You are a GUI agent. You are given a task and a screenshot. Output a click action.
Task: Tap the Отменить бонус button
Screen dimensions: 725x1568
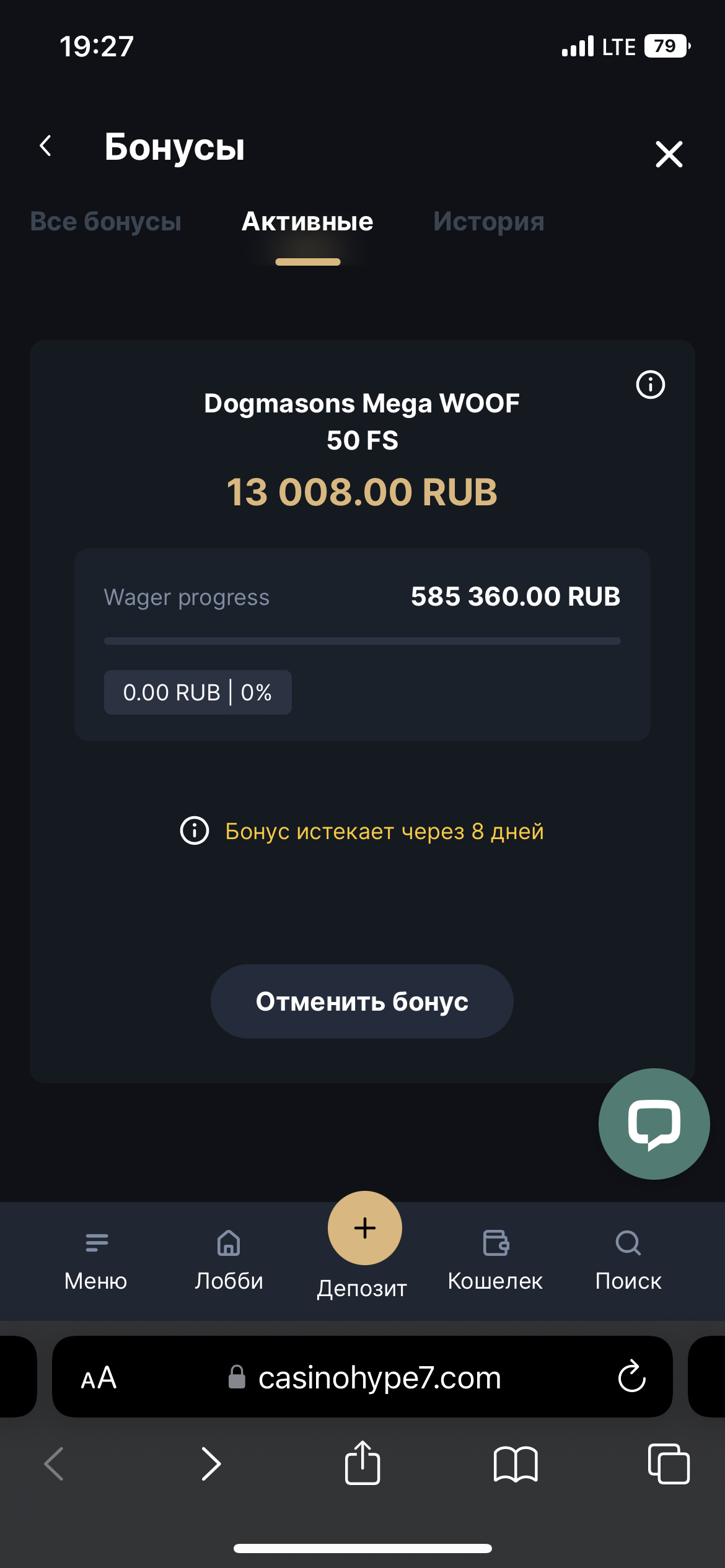pyautogui.click(x=362, y=1001)
